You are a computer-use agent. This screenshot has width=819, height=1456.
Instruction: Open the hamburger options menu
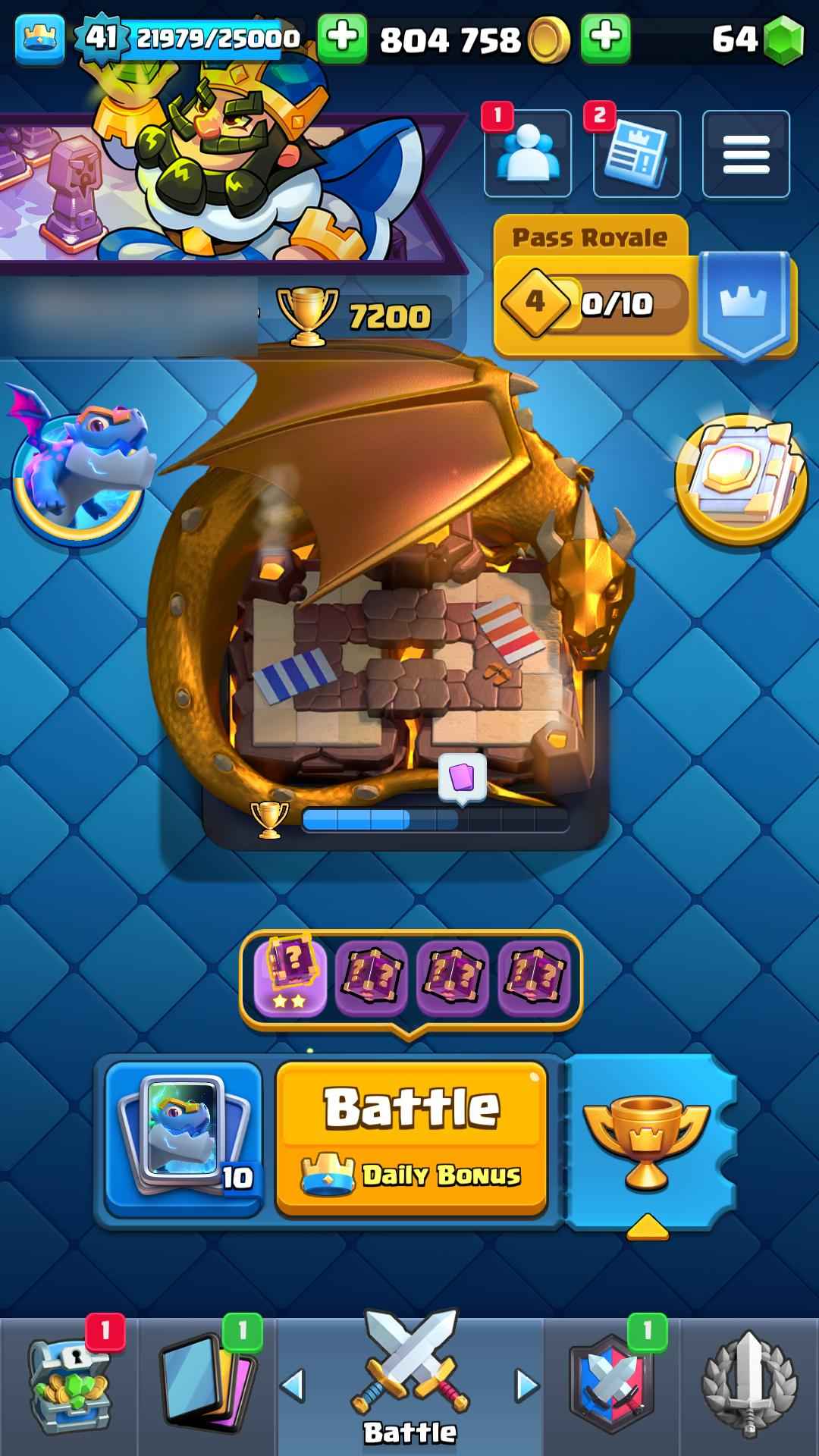point(746,153)
